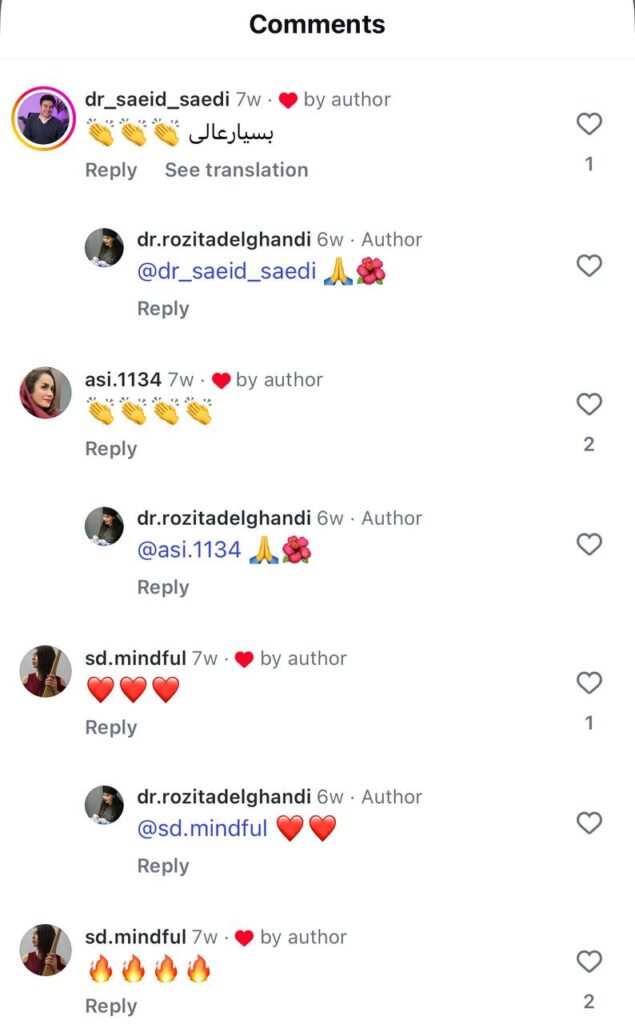Open username sd.mindful on the fire comment
635x1024 pixels.
136,937
